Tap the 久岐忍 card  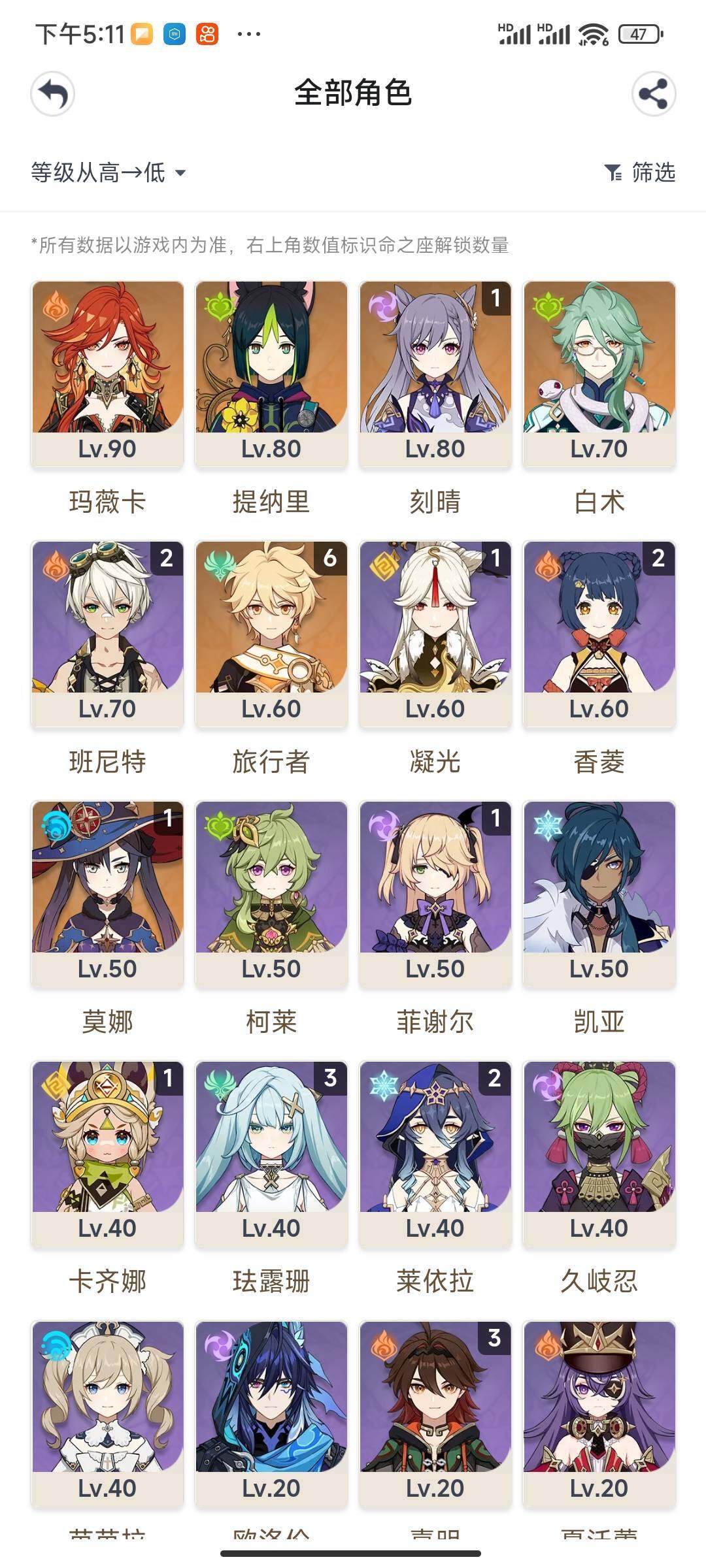(x=599, y=1152)
